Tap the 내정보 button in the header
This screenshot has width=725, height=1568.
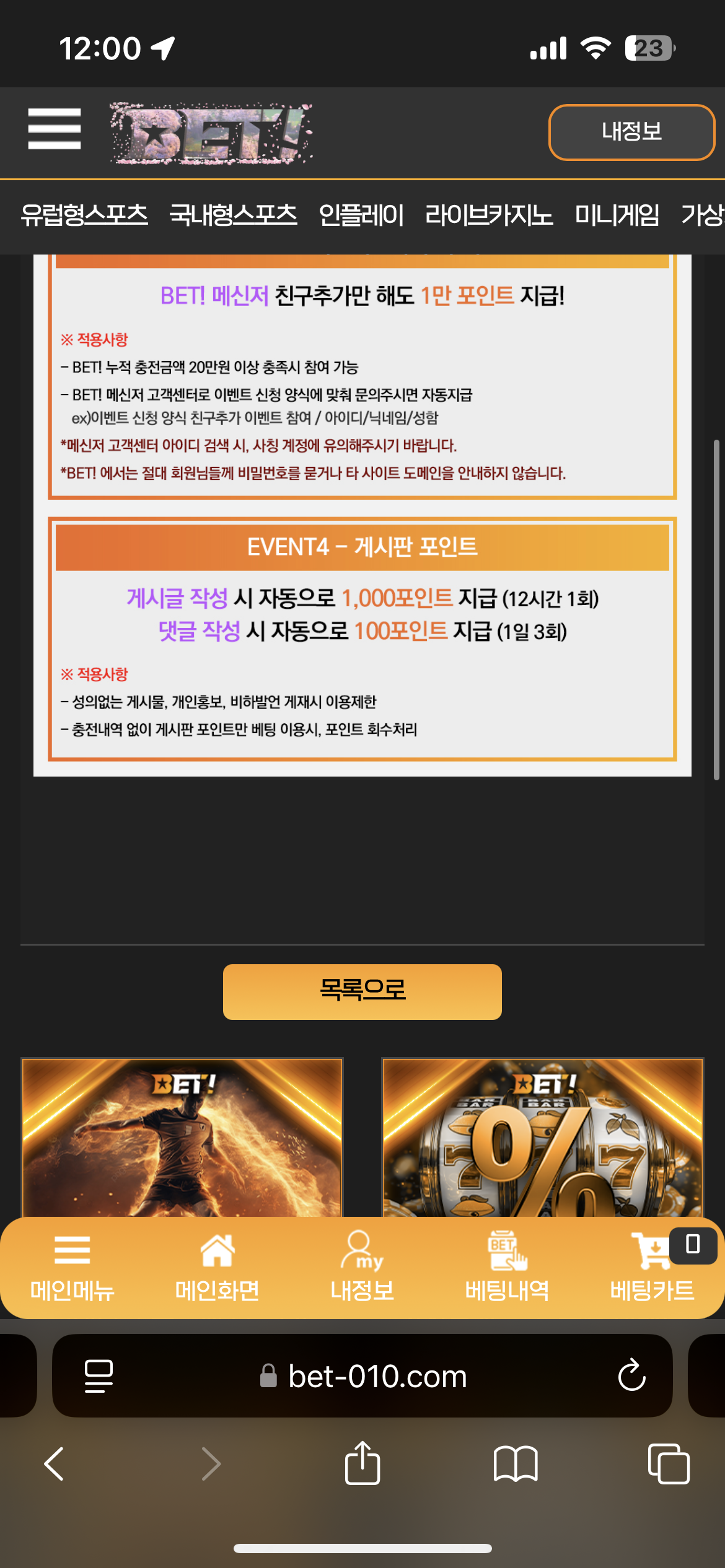(x=631, y=132)
